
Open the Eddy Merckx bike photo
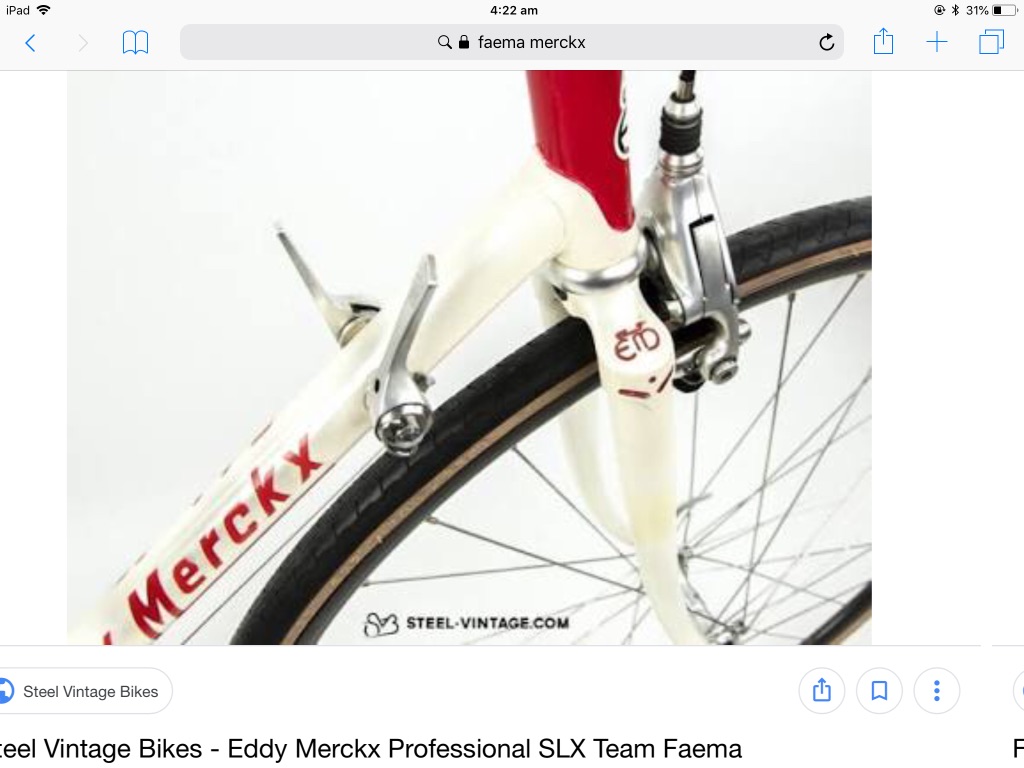[x=469, y=357]
